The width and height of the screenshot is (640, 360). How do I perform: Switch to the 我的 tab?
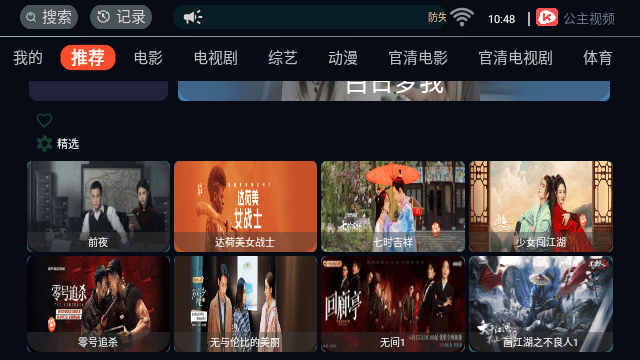click(x=28, y=58)
